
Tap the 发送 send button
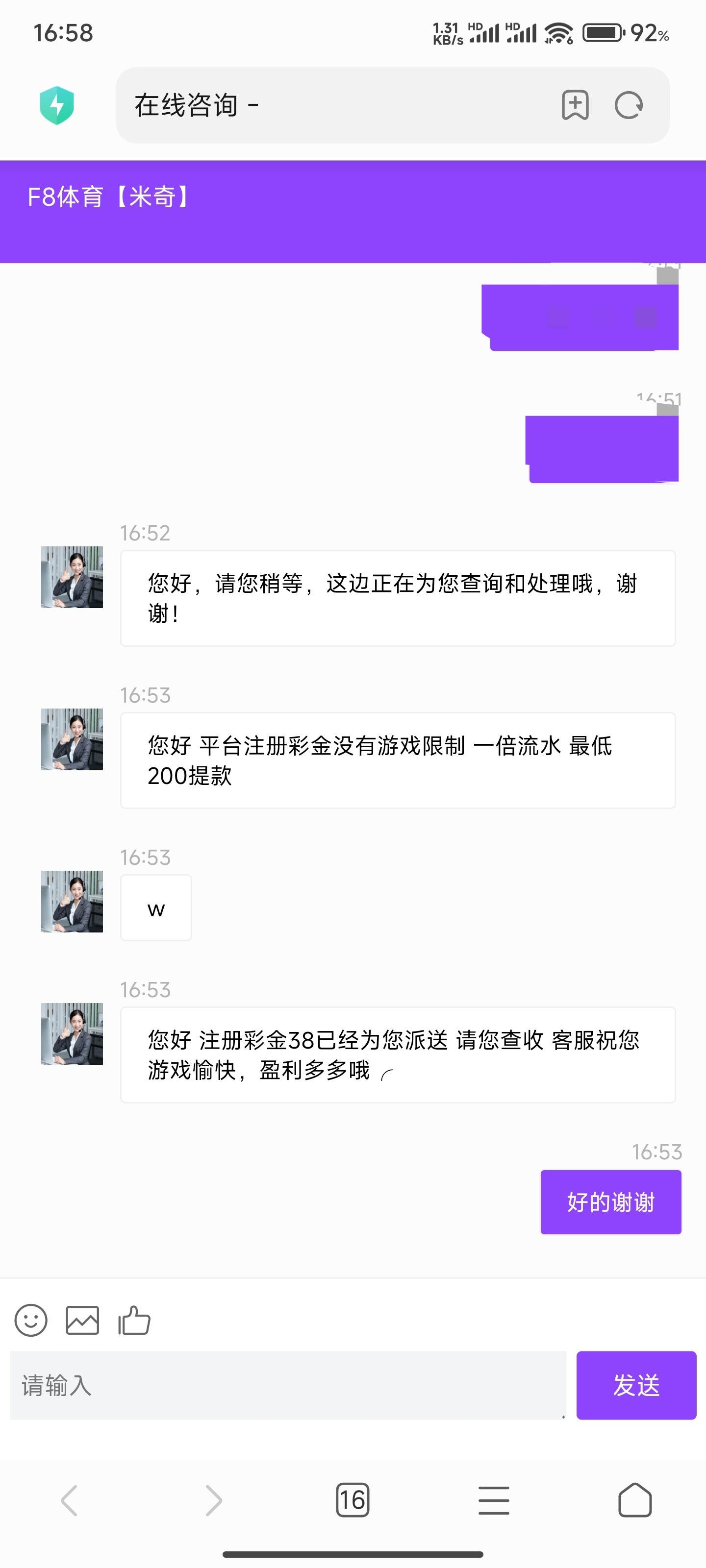[x=636, y=1385]
